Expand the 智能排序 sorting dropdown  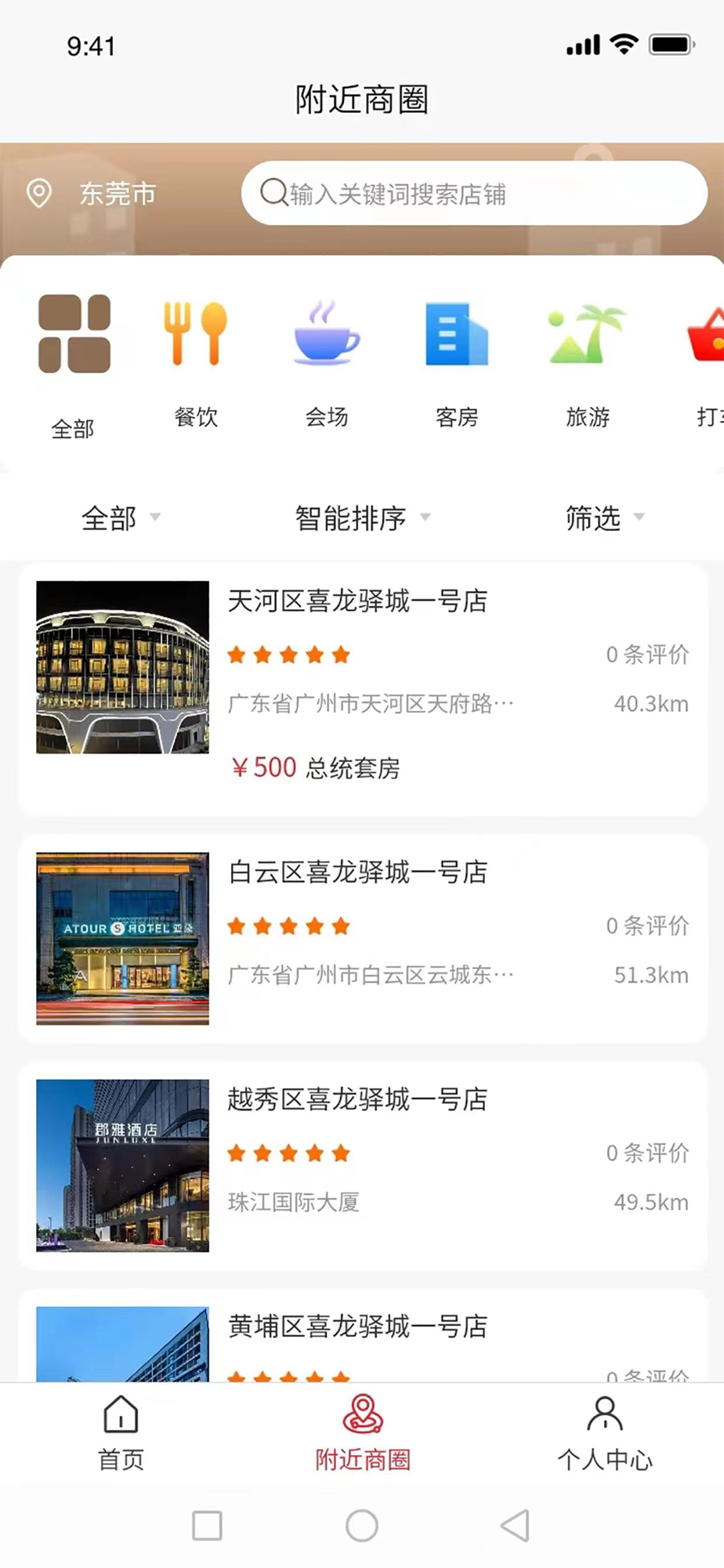click(362, 517)
